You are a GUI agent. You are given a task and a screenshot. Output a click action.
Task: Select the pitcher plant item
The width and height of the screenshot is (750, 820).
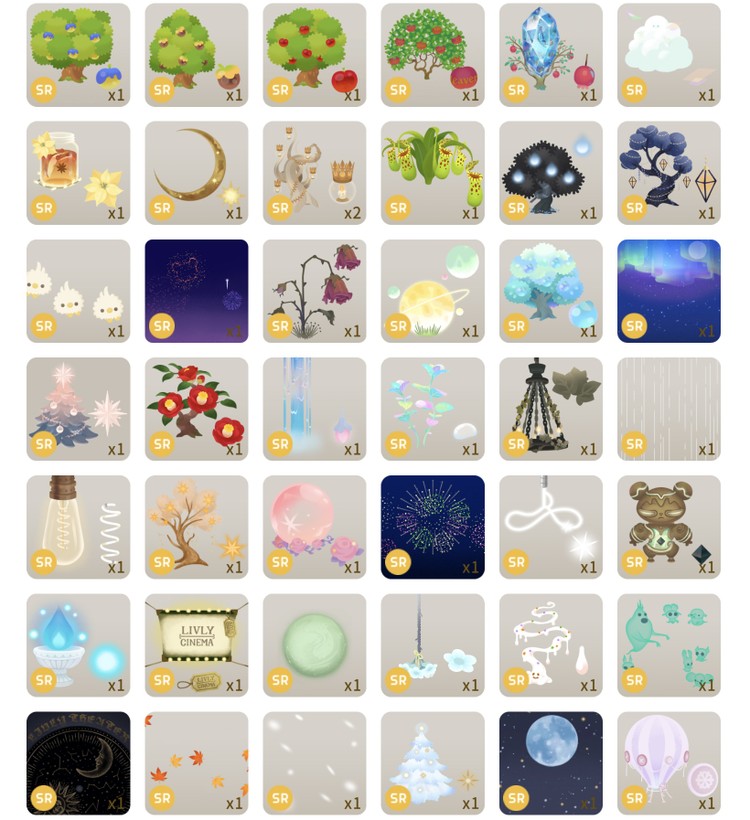(432, 172)
